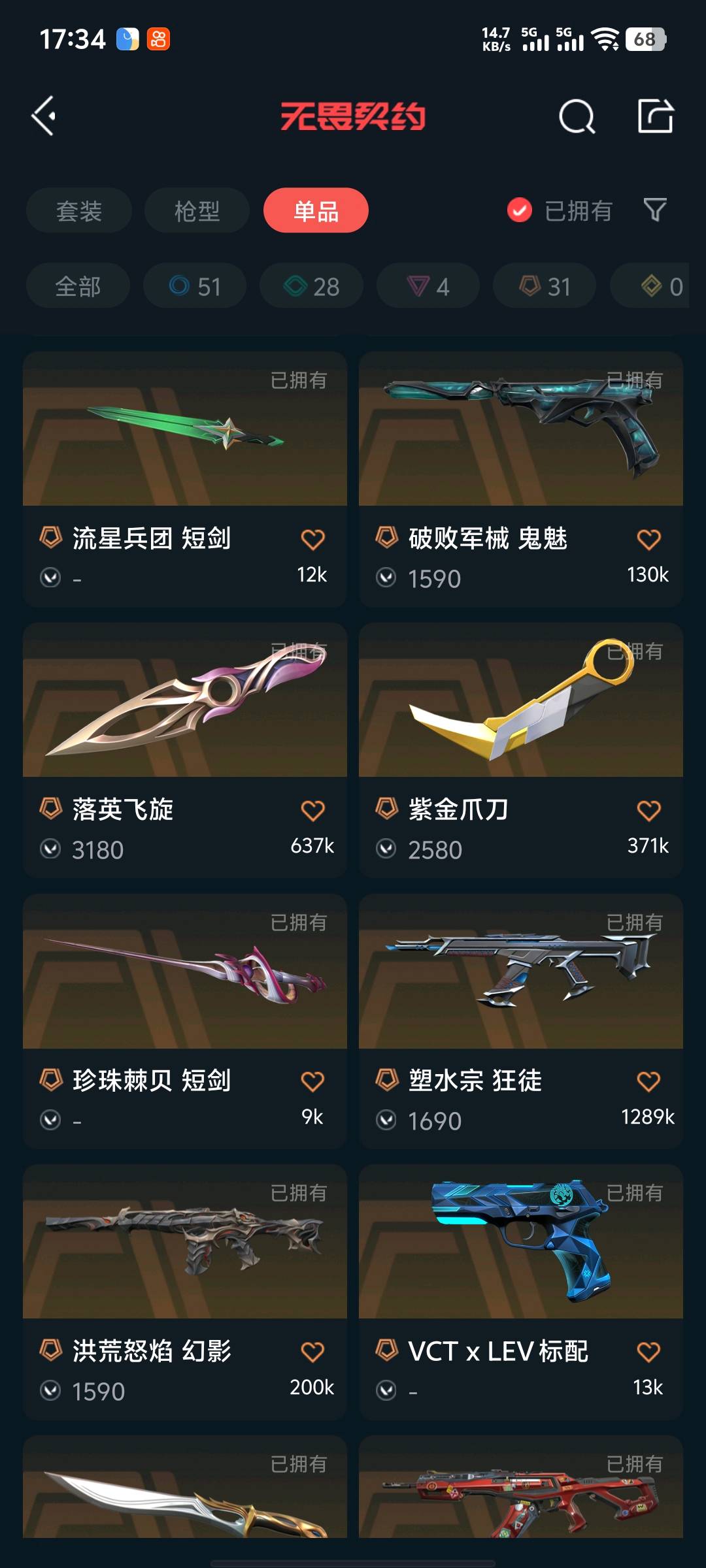Open the search icon in header

click(x=577, y=116)
